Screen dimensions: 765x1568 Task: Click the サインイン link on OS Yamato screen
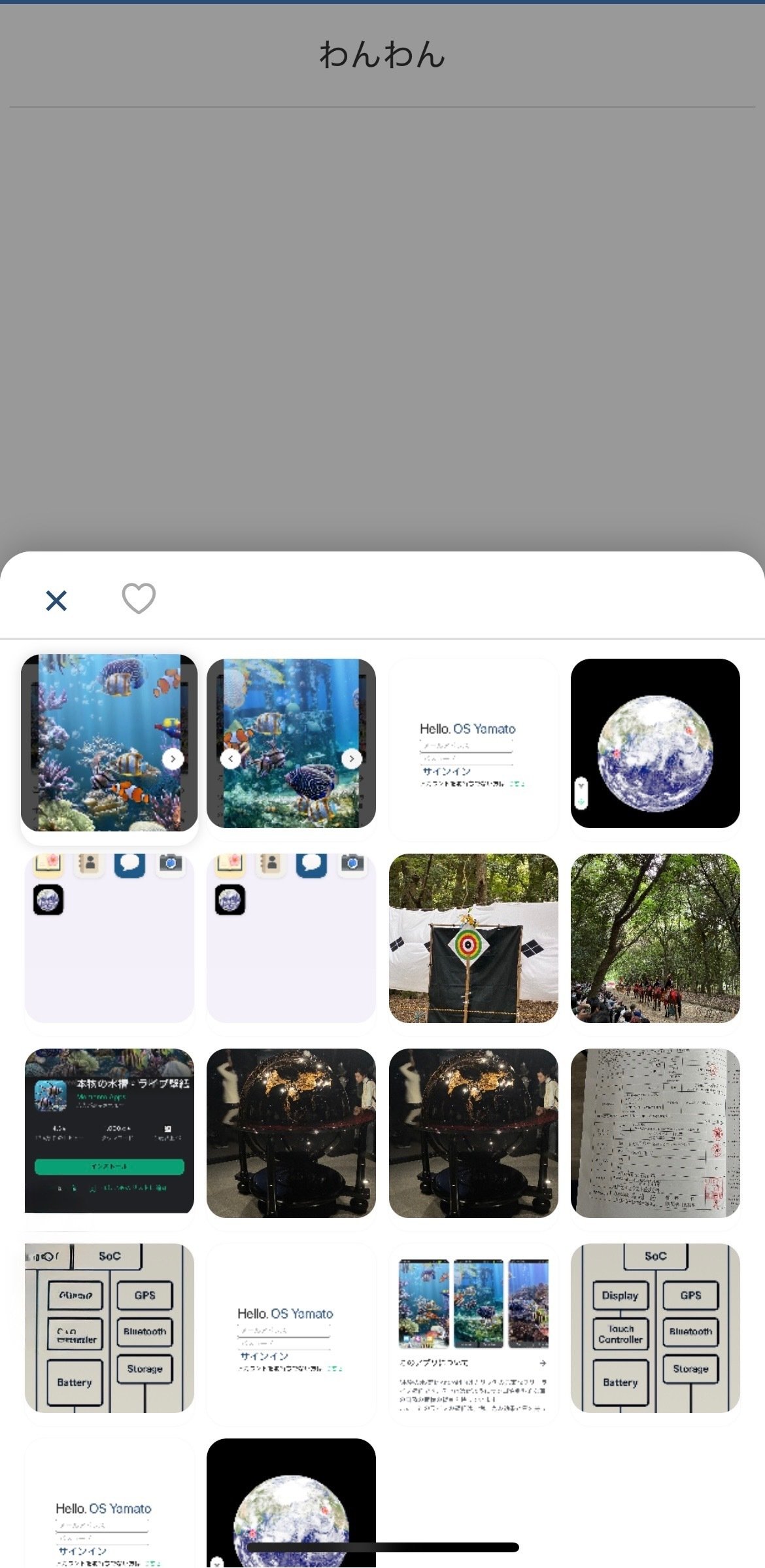click(x=447, y=772)
